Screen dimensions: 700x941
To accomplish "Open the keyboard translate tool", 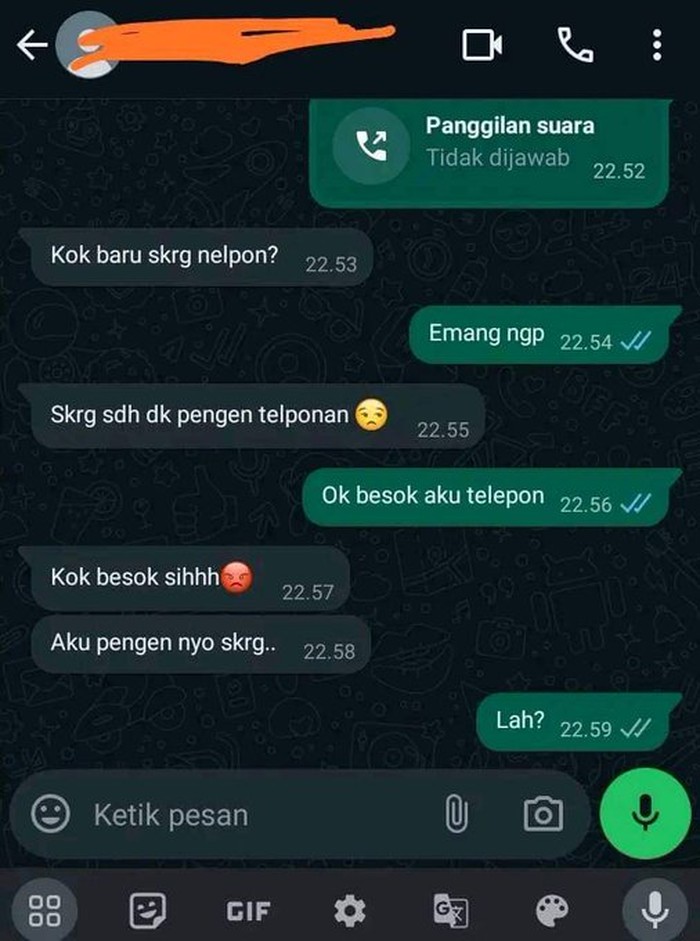I will click(x=450, y=910).
